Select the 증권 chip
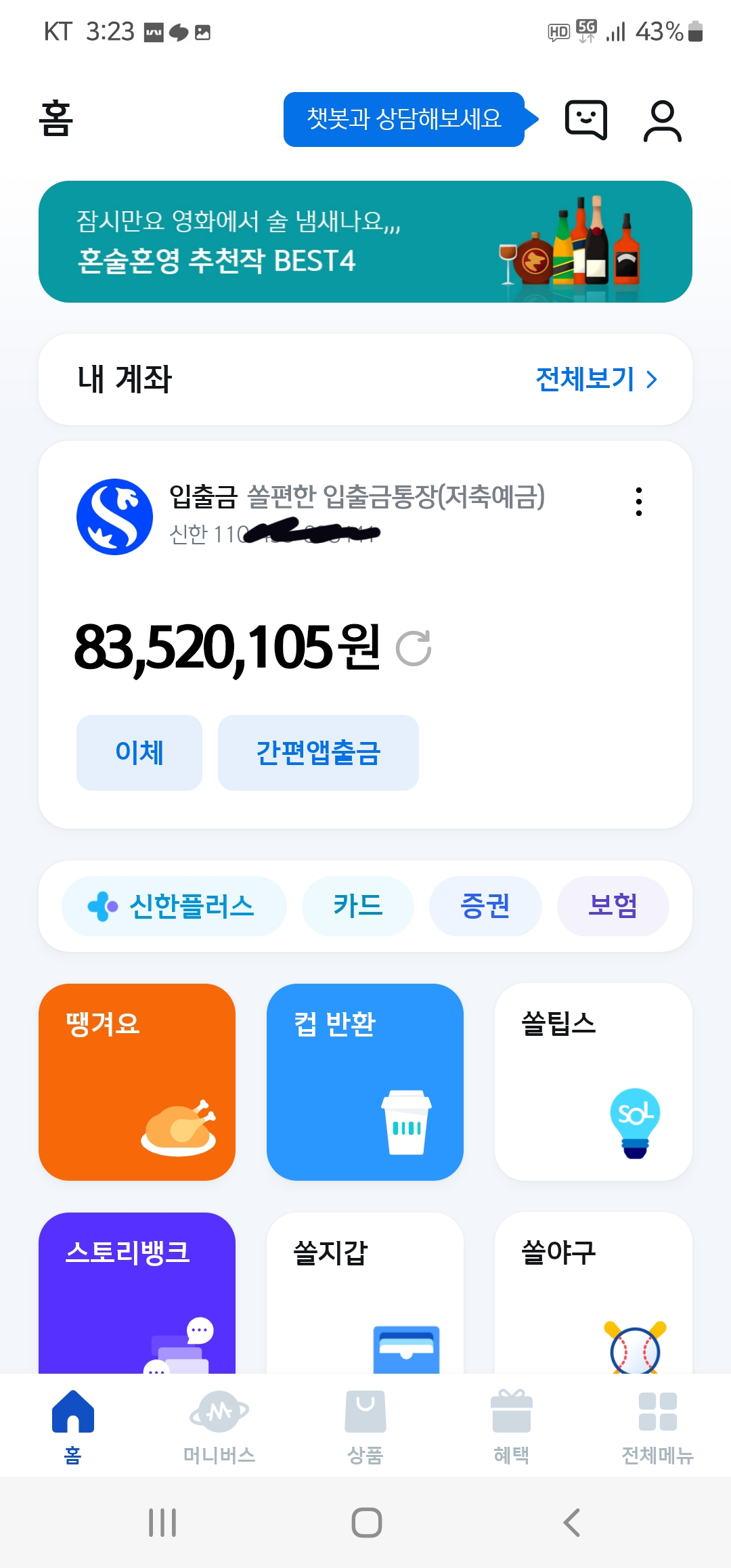The width and height of the screenshot is (731, 1568). pyautogui.click(x=485, y=906)
